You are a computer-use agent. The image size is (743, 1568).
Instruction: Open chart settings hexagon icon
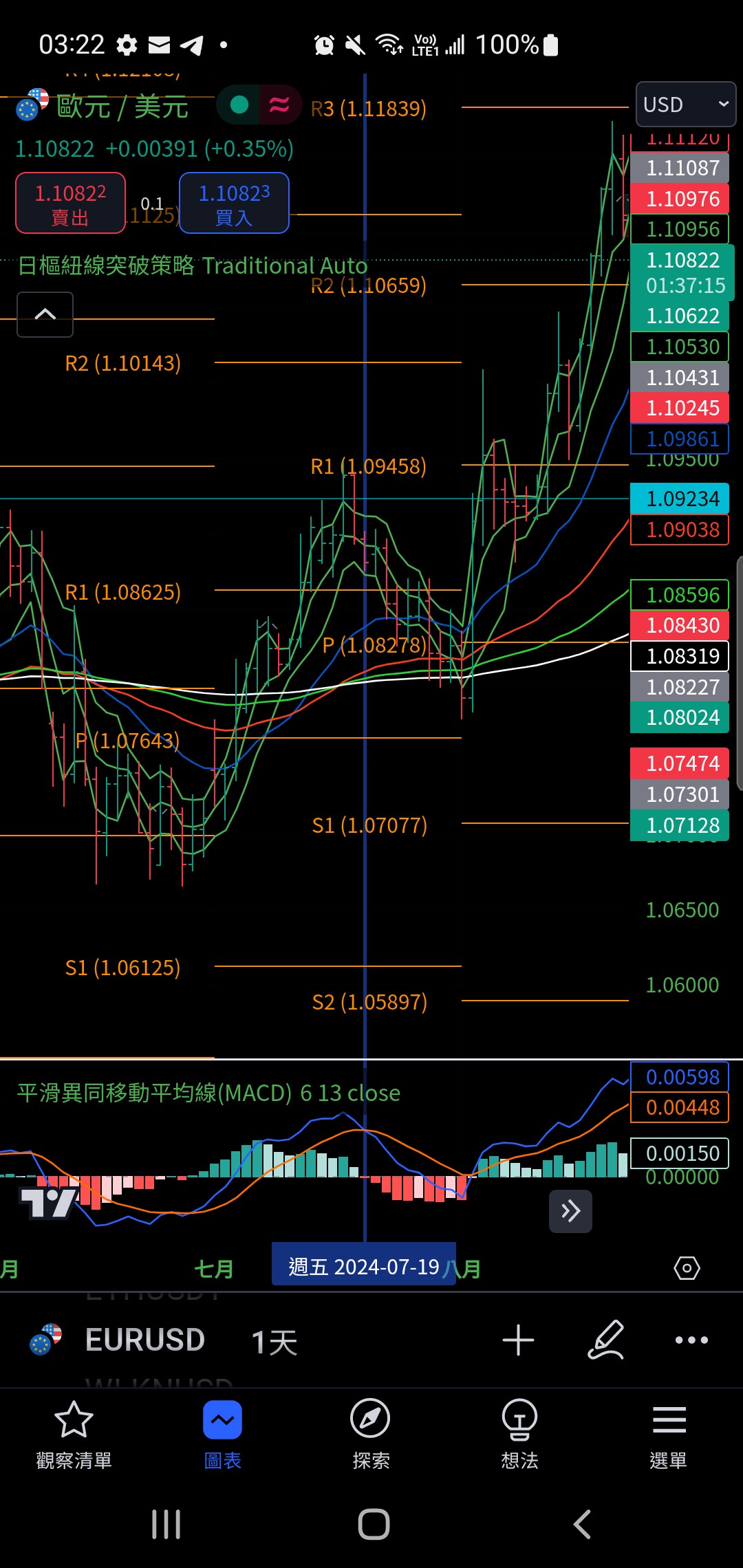(687, 1267)
